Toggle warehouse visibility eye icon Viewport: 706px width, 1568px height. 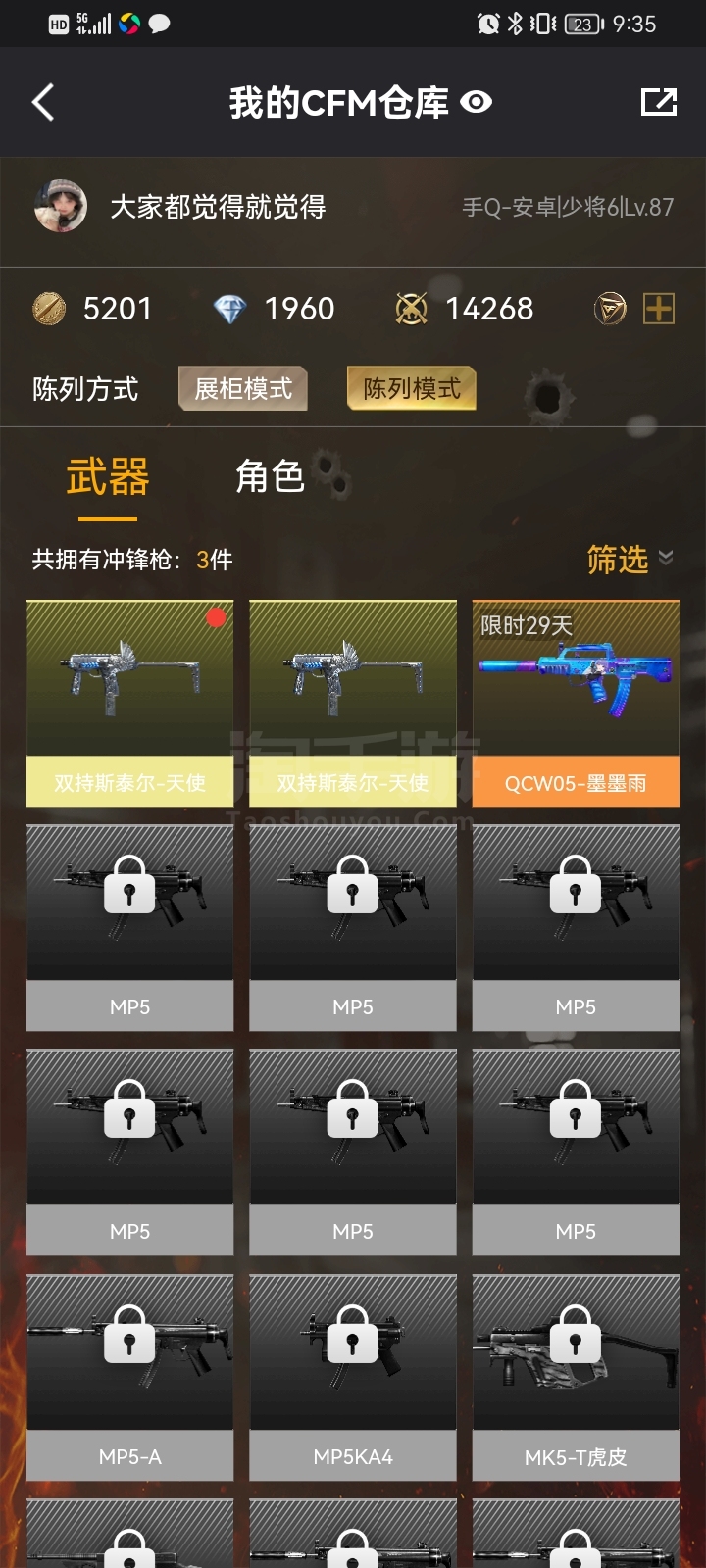[477, 102]
